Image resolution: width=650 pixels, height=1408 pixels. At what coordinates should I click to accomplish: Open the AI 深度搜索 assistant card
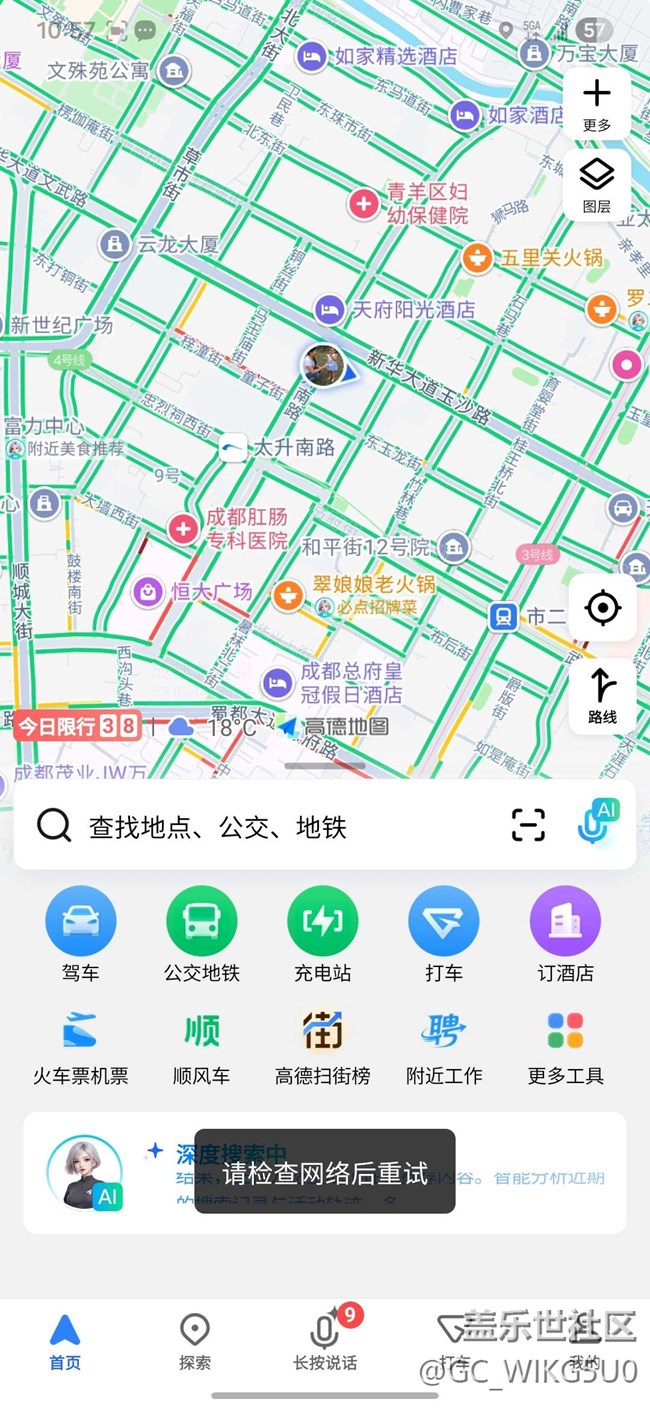(325, 1172)
